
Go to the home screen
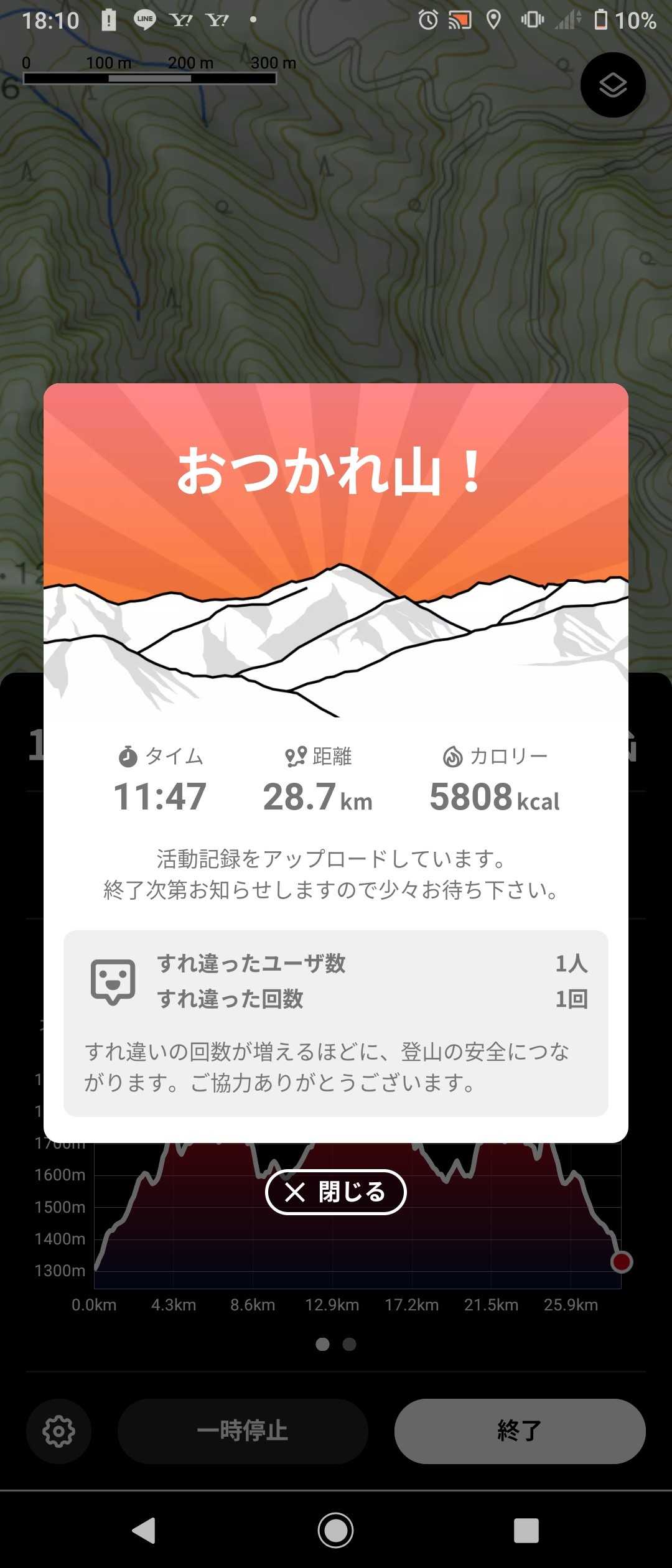tap(335, 1530)
